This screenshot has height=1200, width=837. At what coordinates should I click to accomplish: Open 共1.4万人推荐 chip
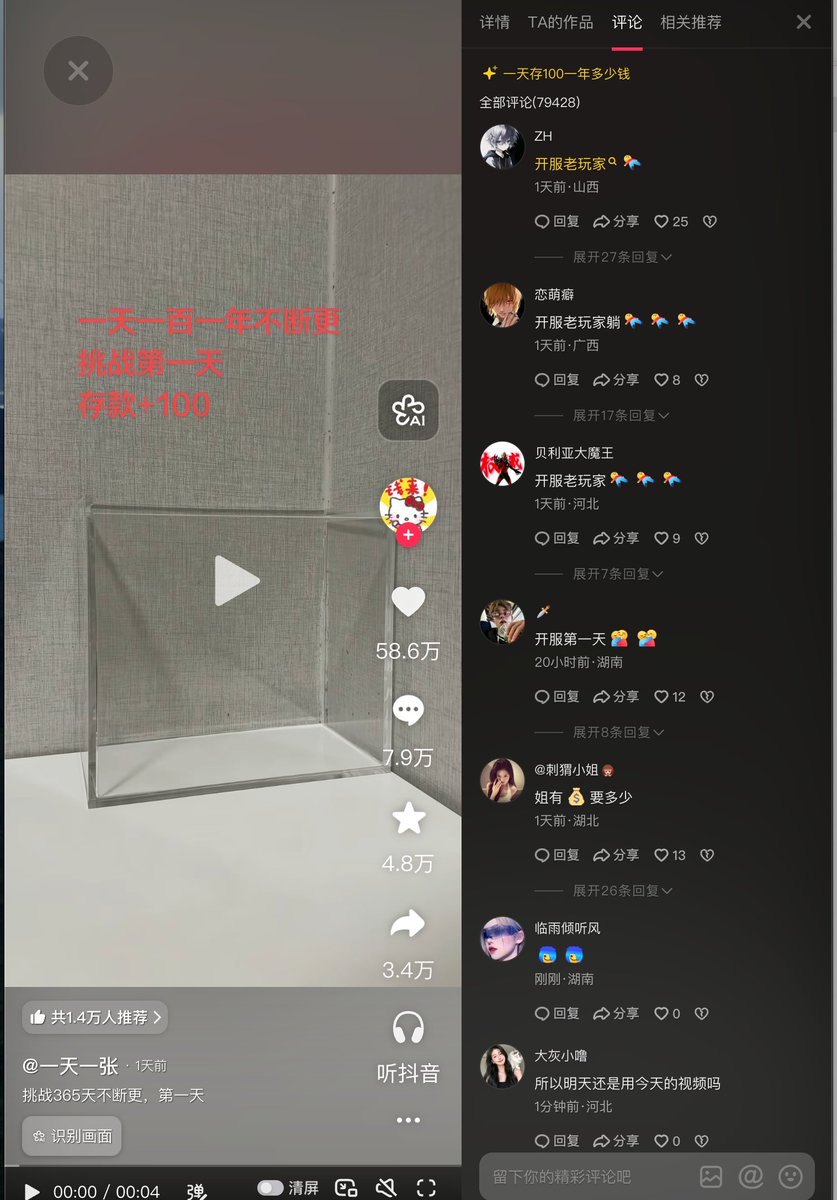[x=95, y=1017]
